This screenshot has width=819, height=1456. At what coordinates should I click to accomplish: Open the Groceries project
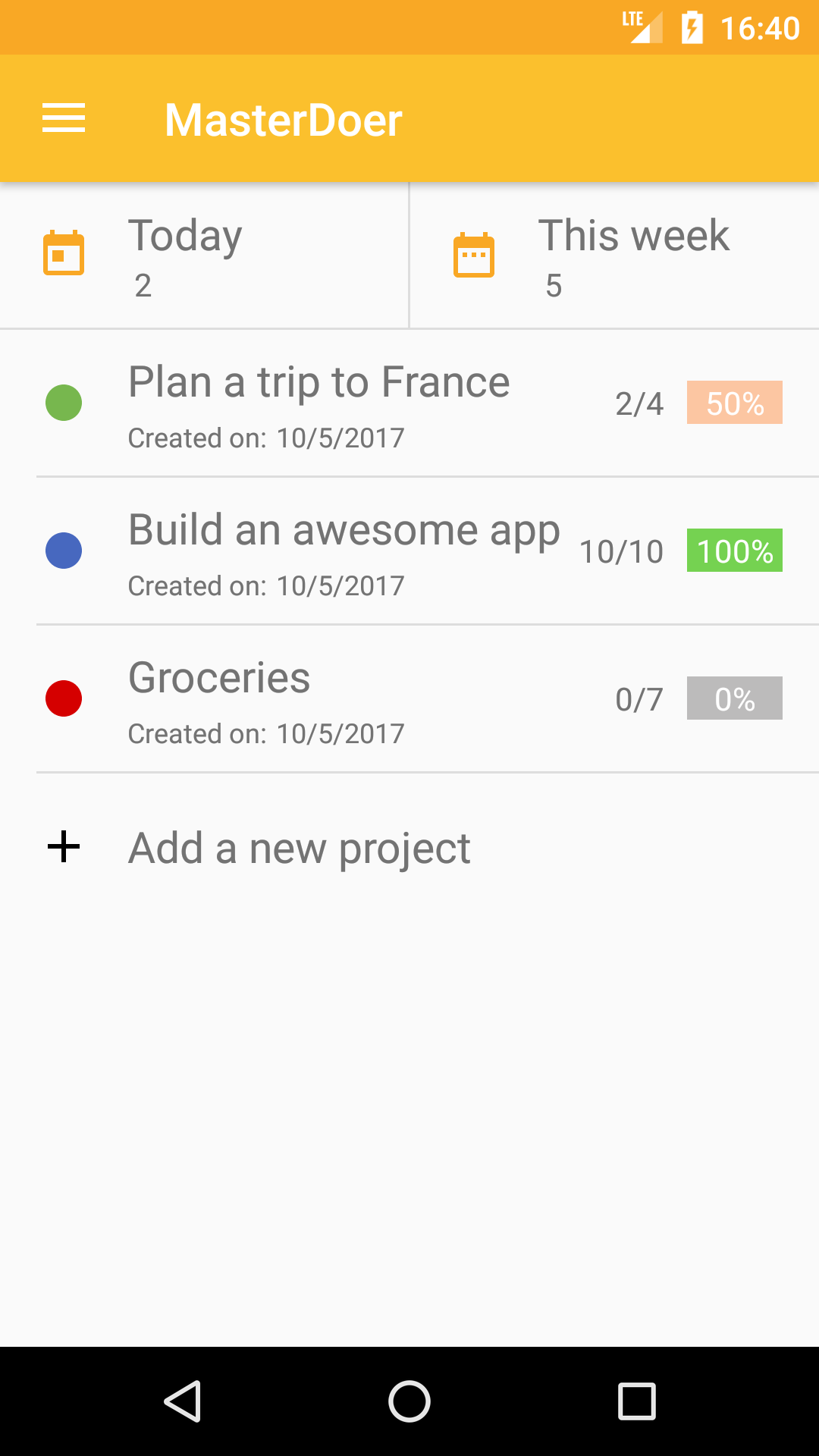click(409, 699)
